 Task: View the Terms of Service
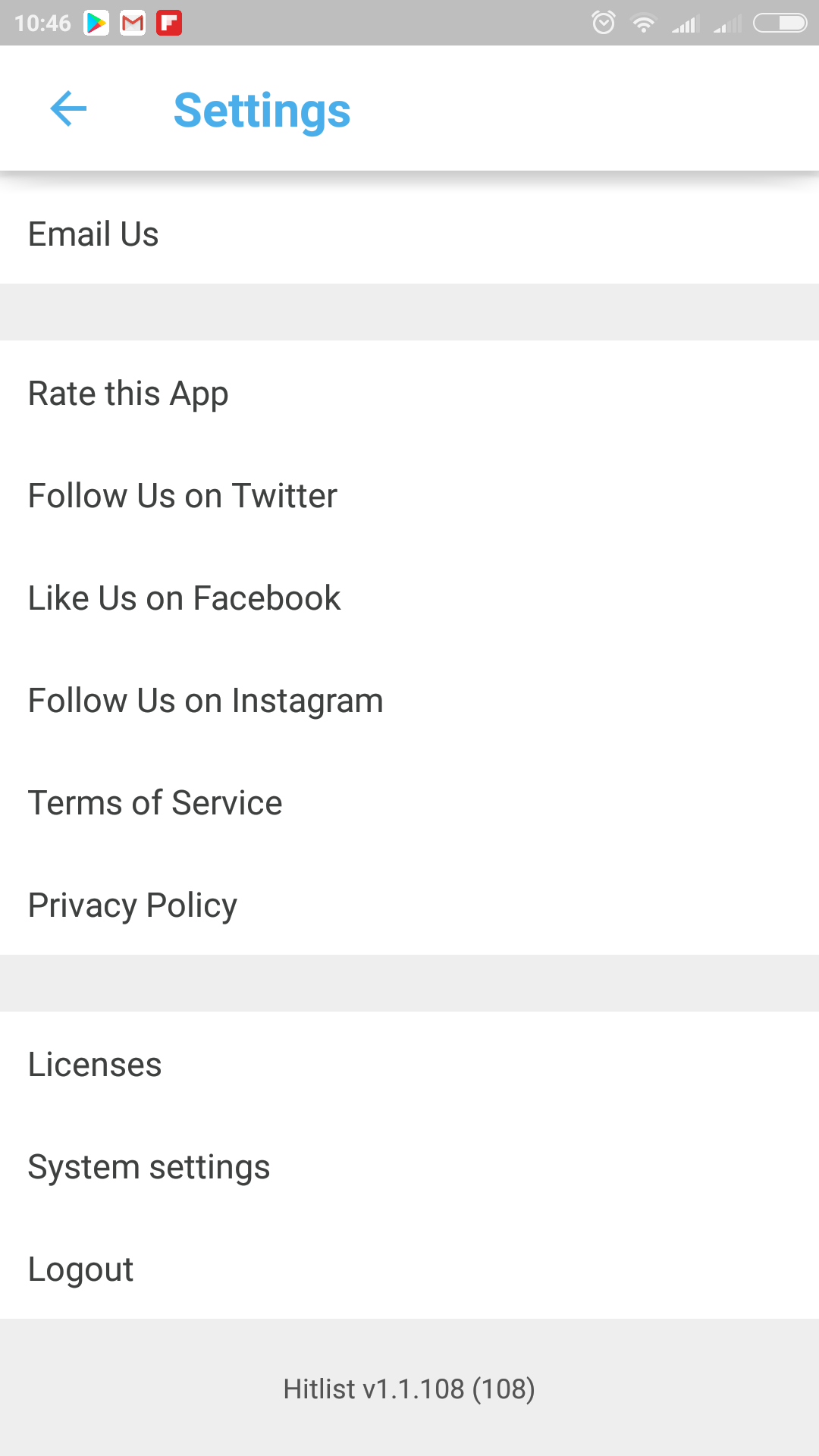409,802
